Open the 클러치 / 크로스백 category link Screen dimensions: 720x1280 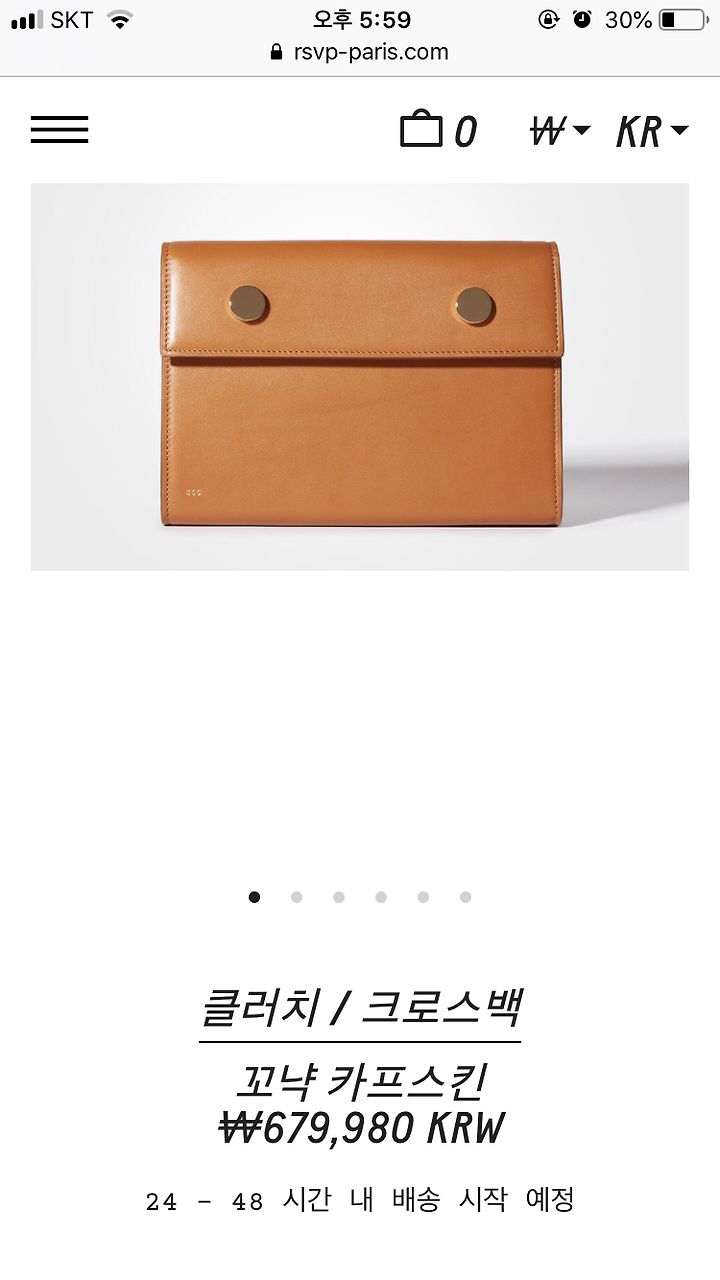(x=360, y=1007)
